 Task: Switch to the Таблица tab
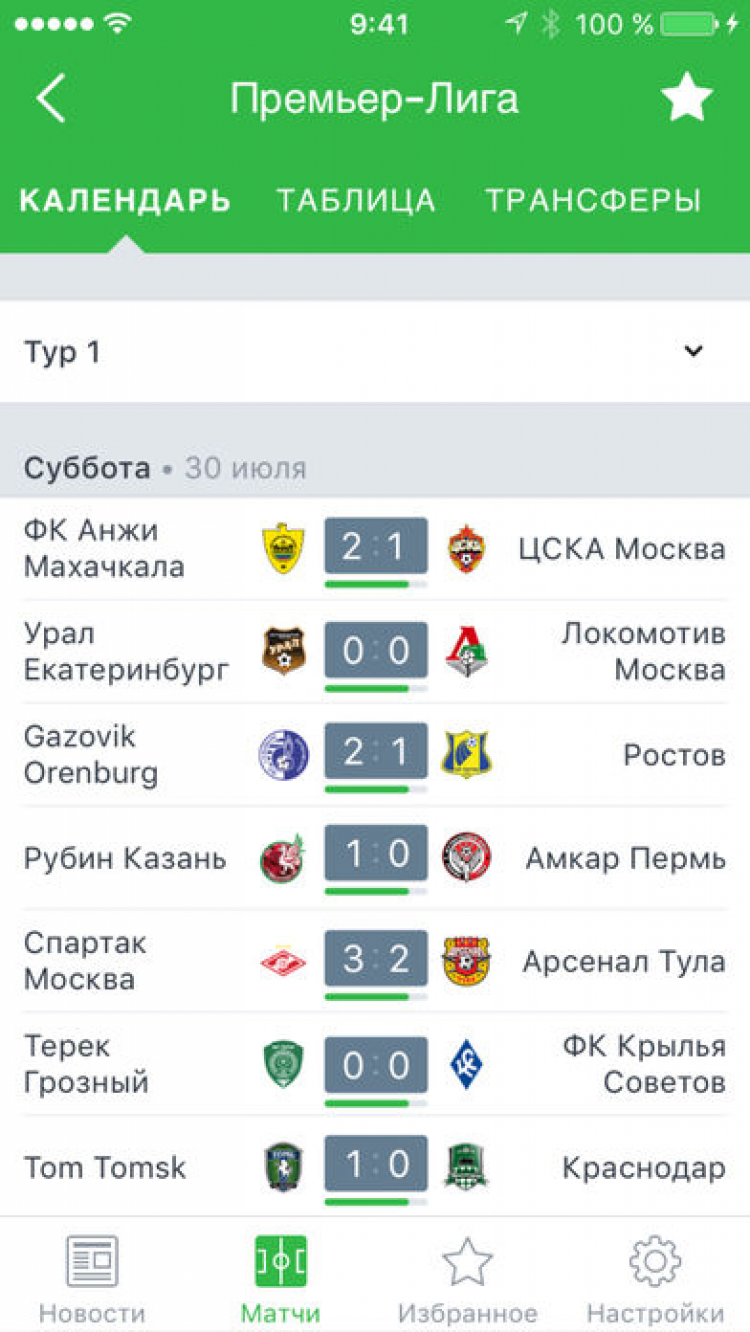coord(356,201)
